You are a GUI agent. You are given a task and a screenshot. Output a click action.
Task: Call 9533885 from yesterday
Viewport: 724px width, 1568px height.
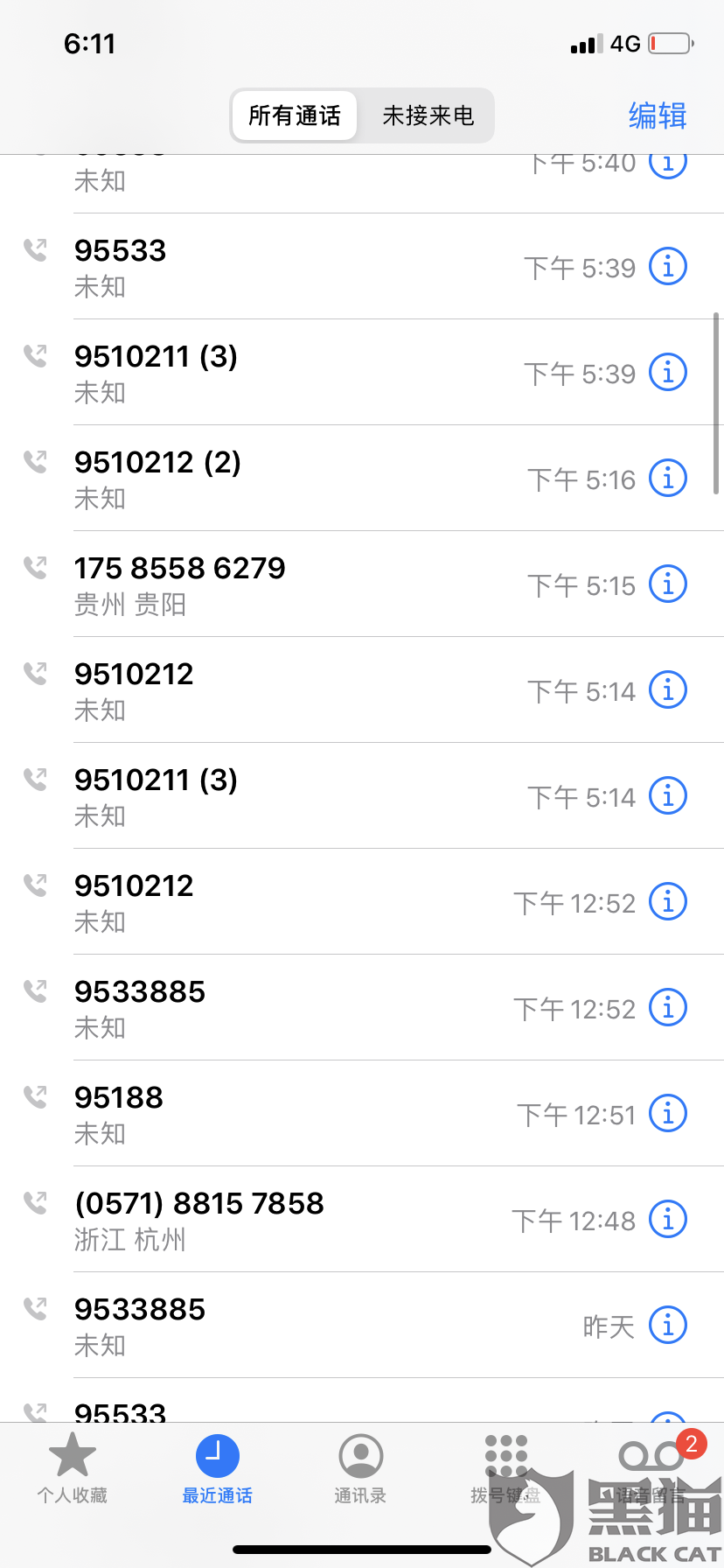click(362, 1326)
